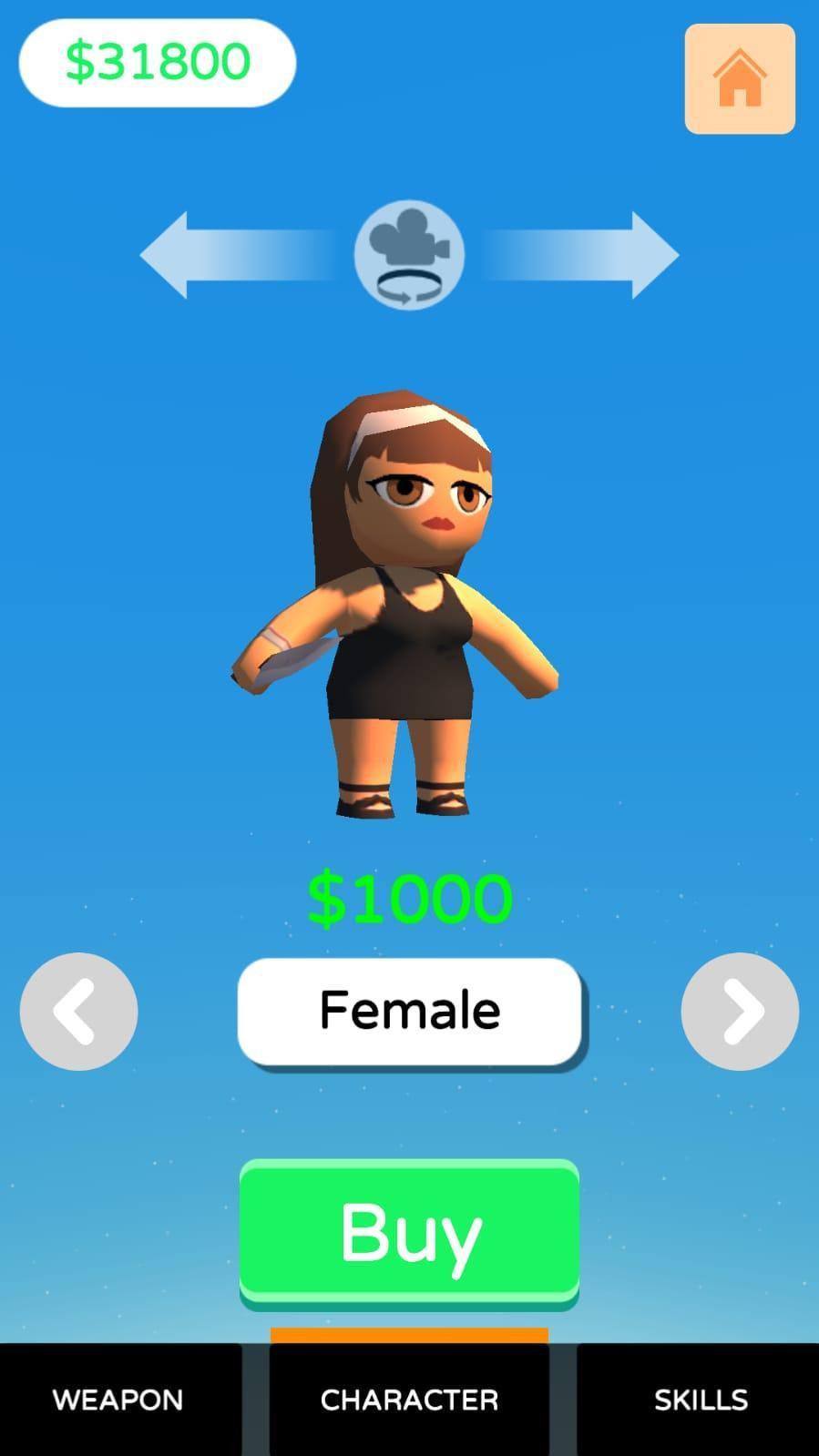Show the previous character
Image resolution: width=819 pixels, height=1456 pixels.
78,1011
